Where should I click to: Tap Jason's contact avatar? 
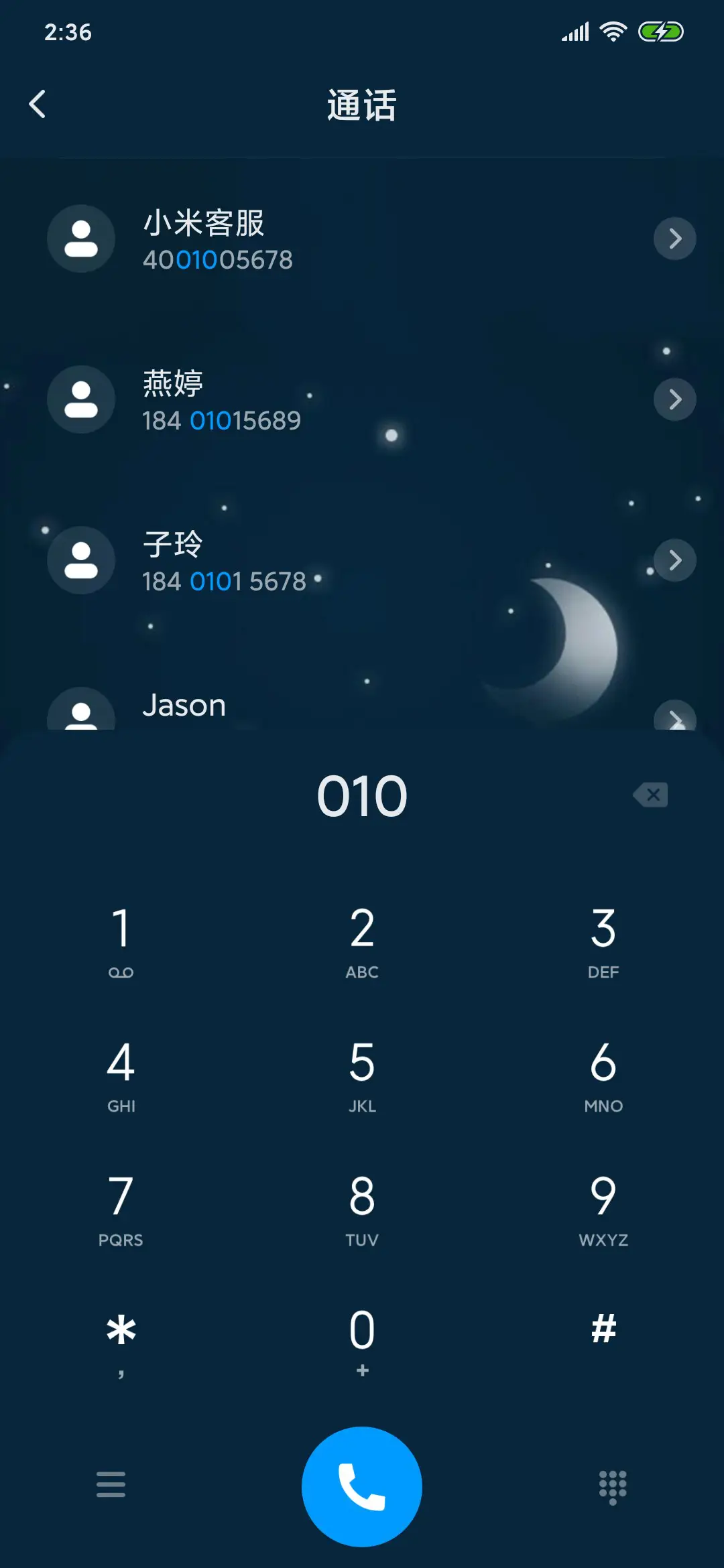click(x=80, y=717)
